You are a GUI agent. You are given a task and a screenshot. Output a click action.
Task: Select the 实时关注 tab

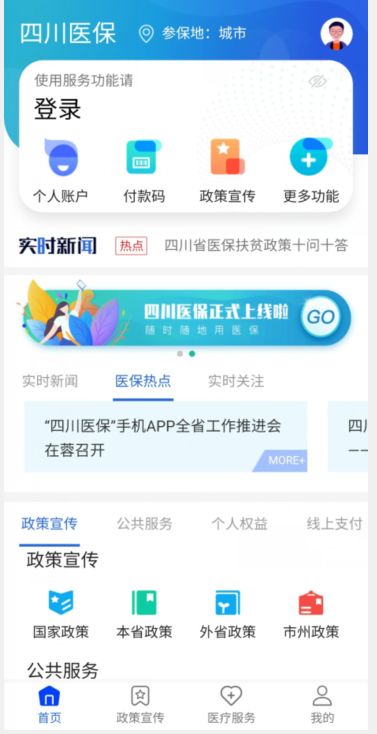coord(236,381)
